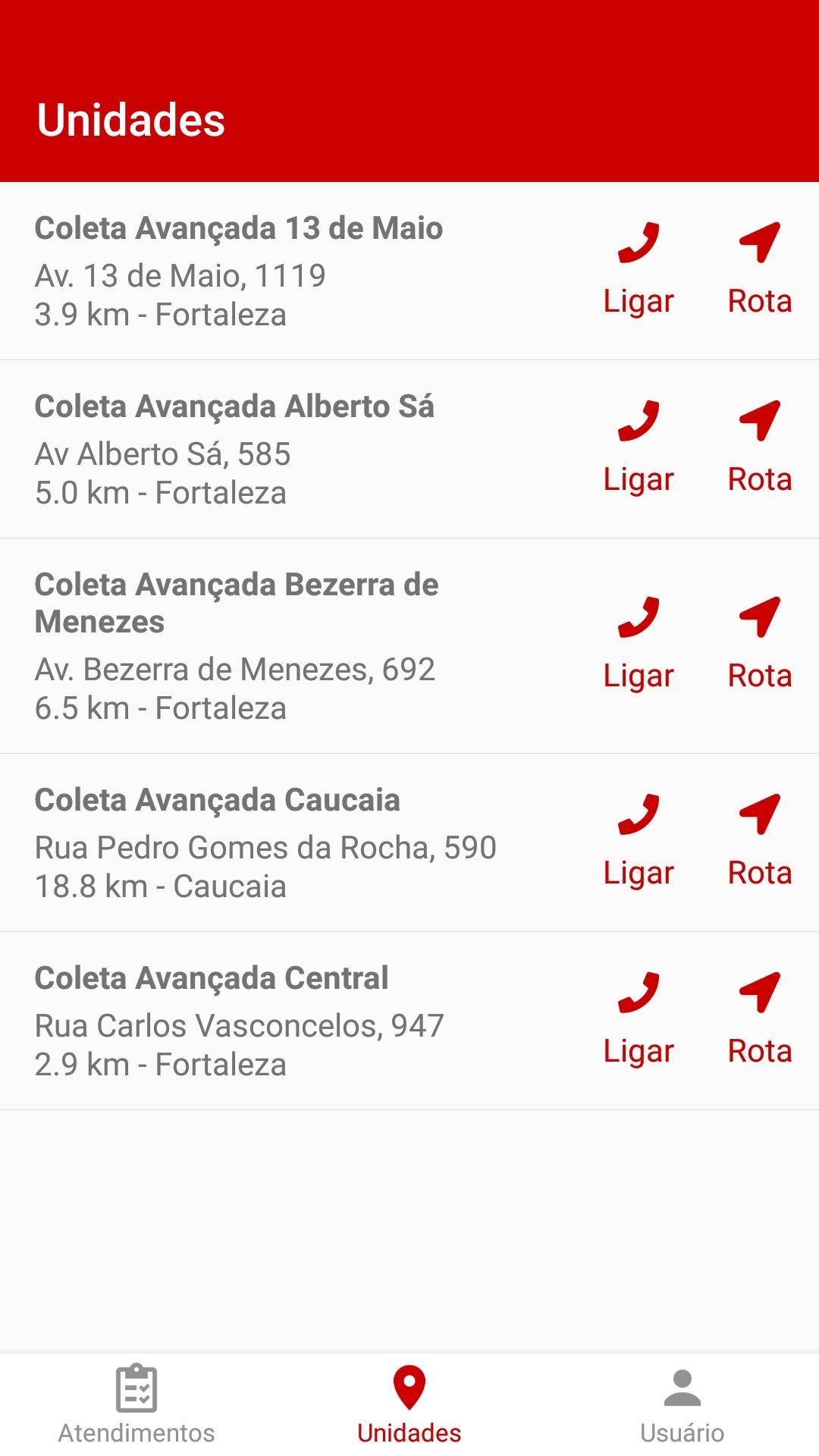Tap Ligar for Coleta Avançada Alberto Sá
The image size is (819, 1456).
(639, 448)
